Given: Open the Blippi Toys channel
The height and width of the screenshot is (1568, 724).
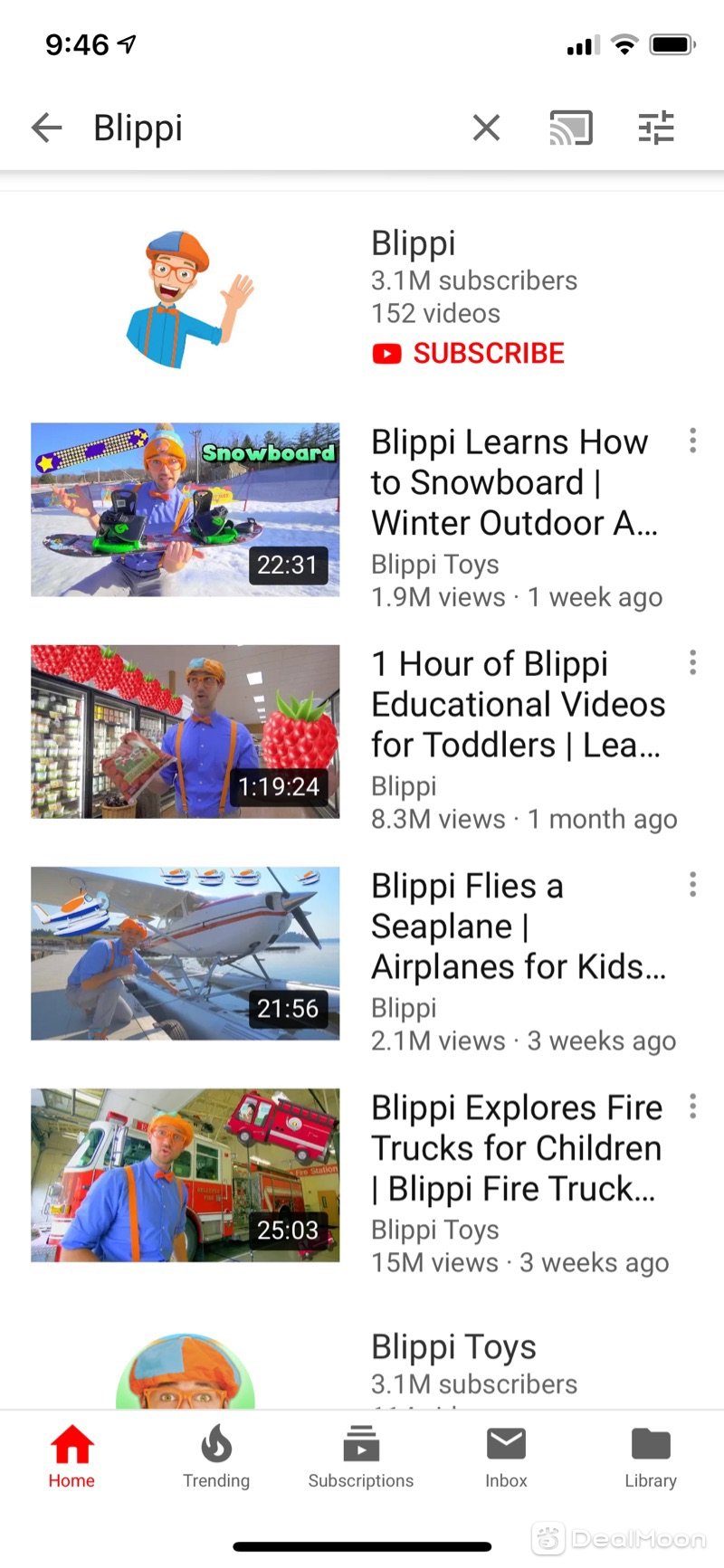Looking at the screenshot, I should coord(454,1347).
